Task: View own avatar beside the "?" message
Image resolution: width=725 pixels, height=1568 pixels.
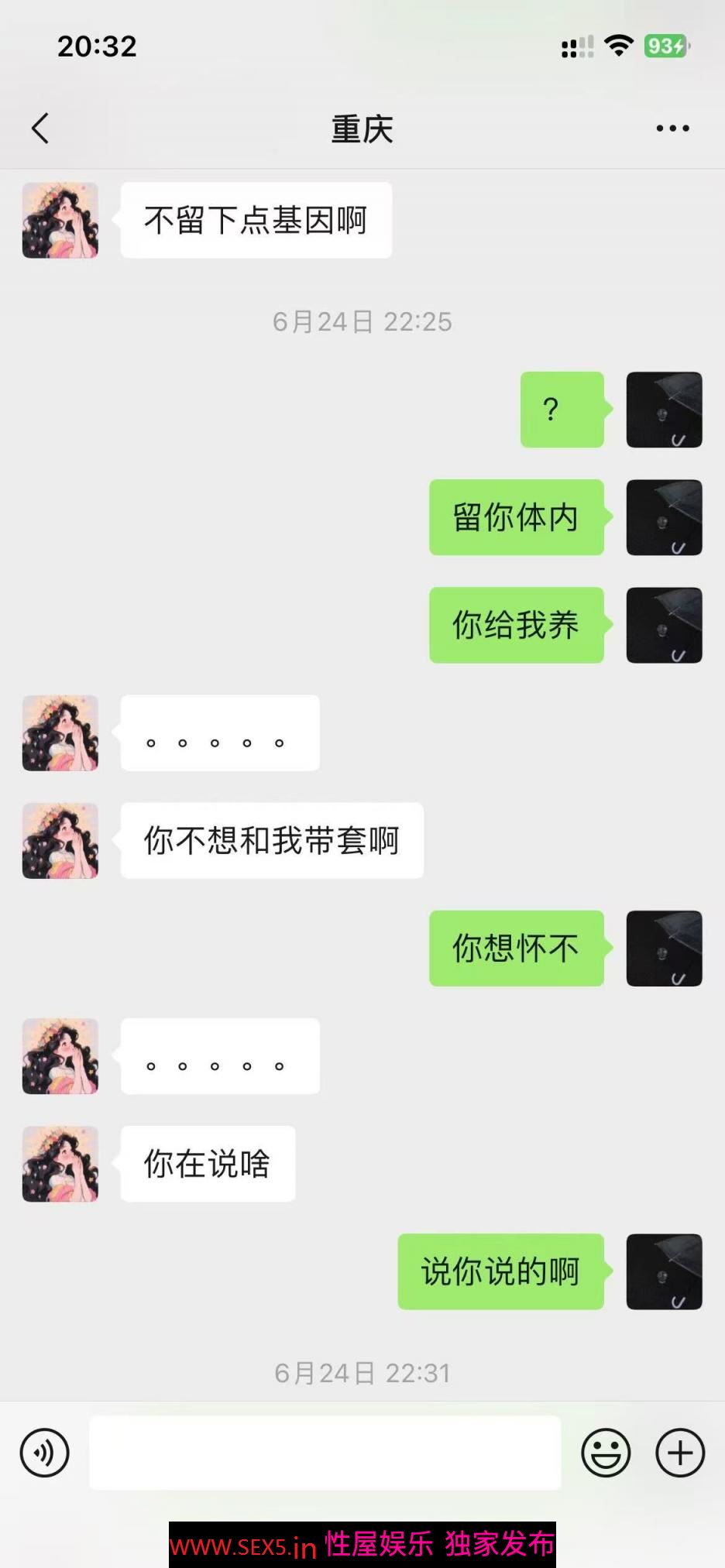Action: (x=664, y=410)
